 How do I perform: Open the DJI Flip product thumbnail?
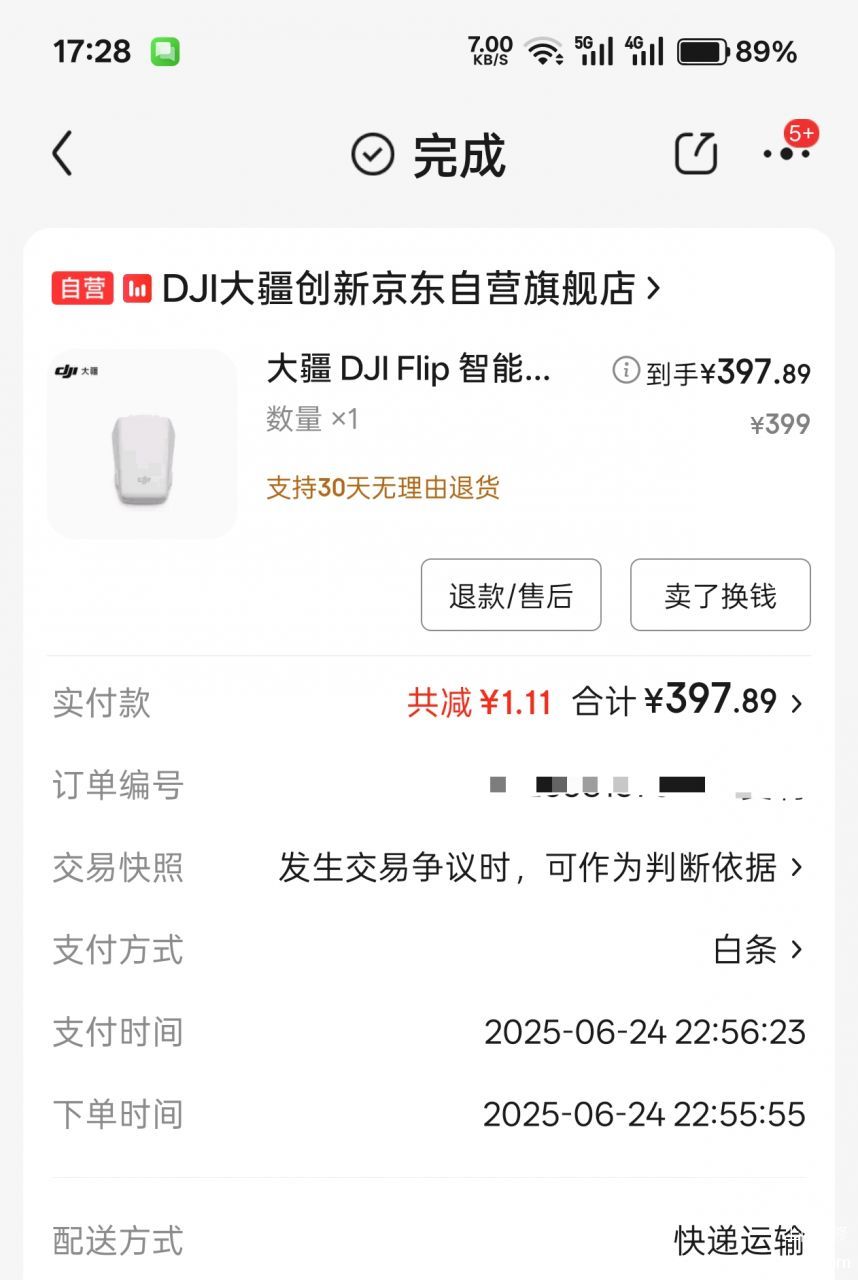pos(142,444)
